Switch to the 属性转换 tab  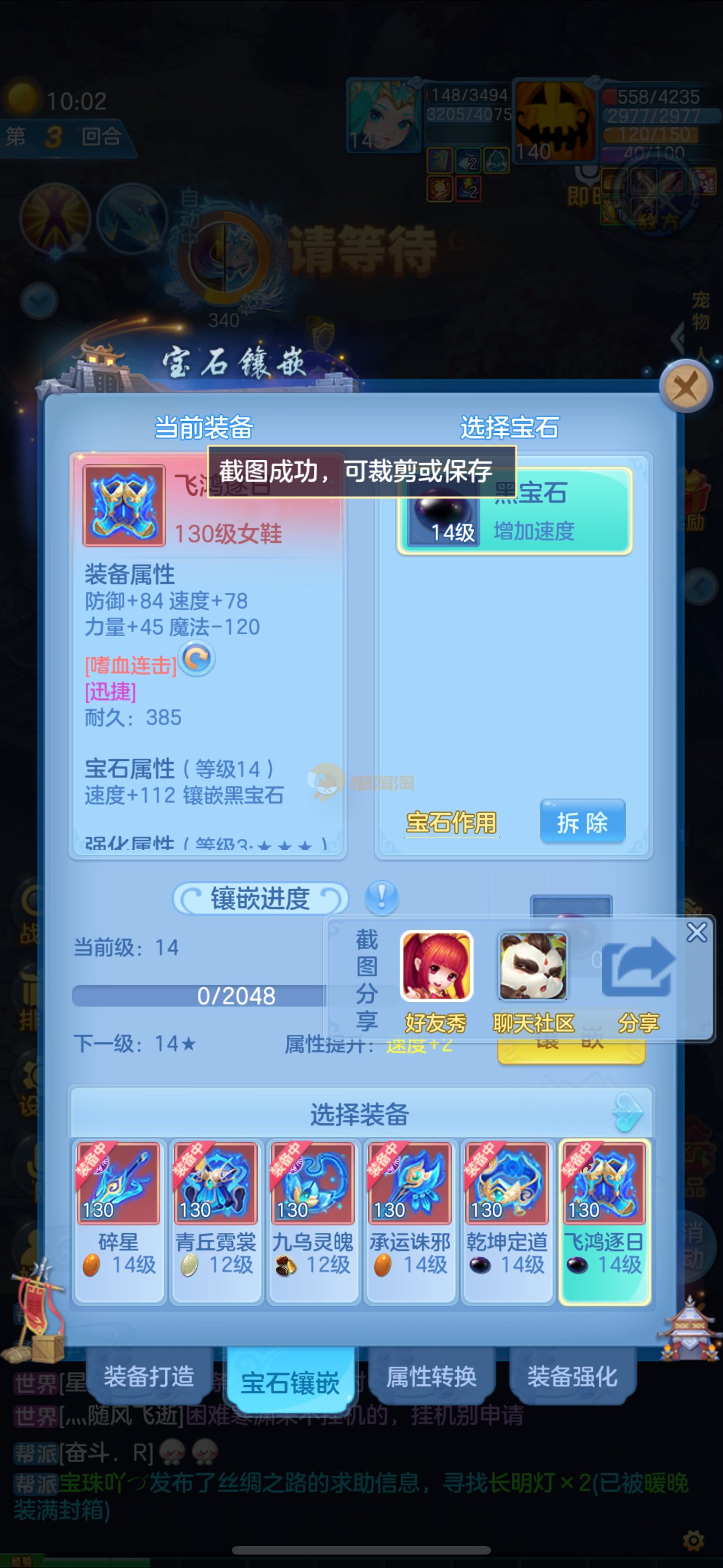tap(432, 1377)
